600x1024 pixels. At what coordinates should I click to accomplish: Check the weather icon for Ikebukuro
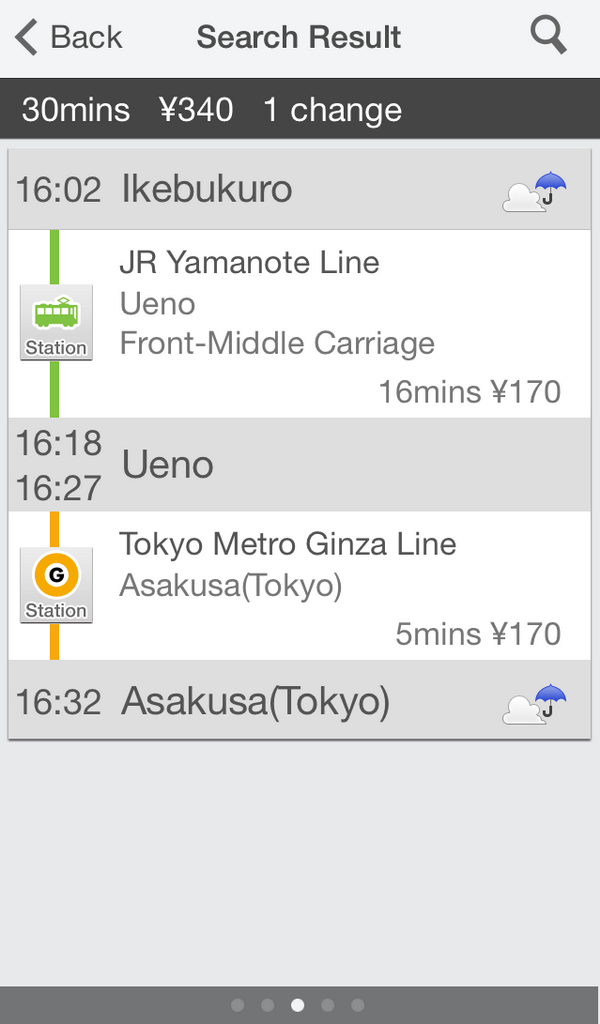[535, 192]
